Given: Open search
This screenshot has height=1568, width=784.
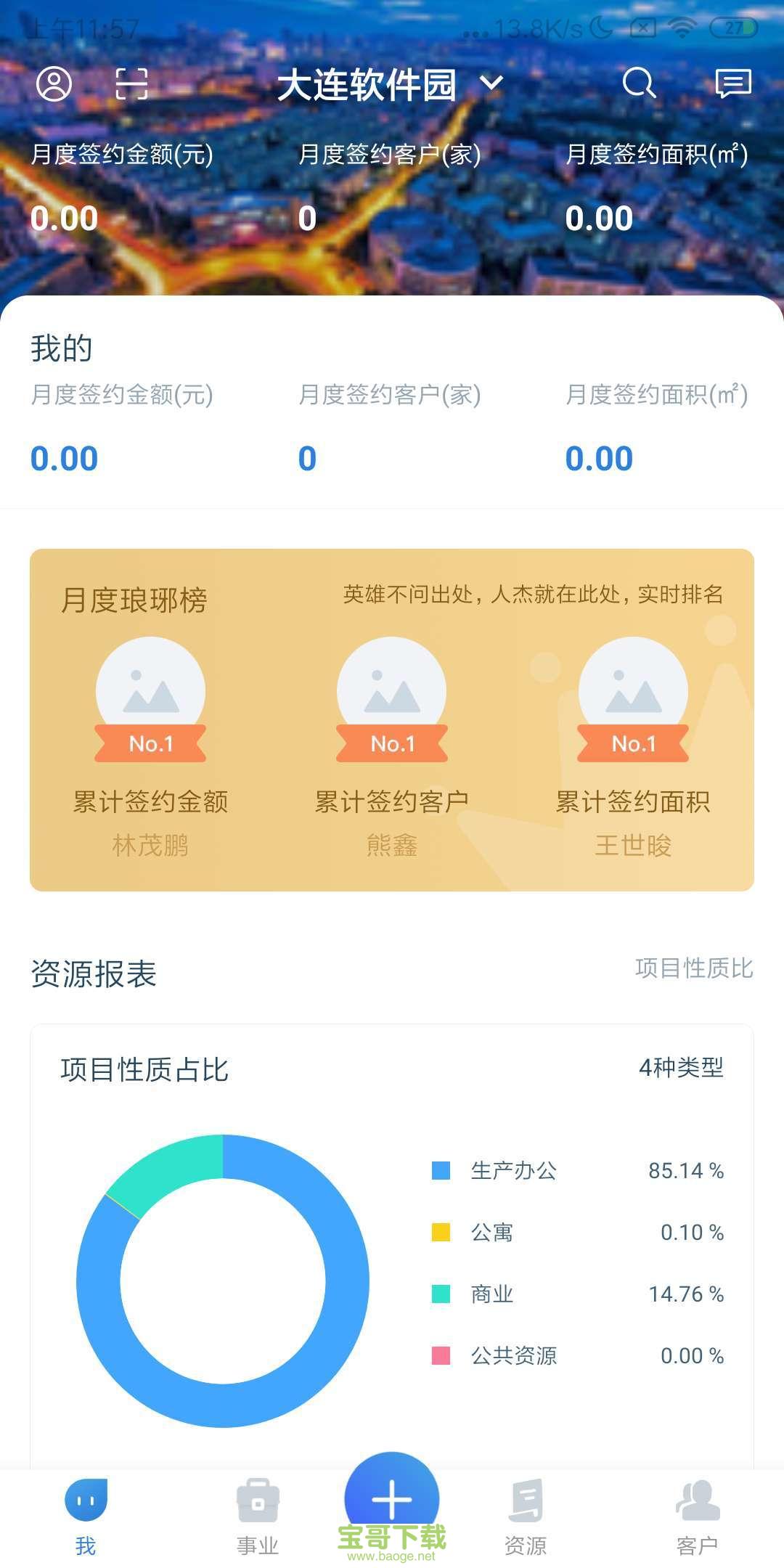Looking at the screenshot, I should point(638,84).
